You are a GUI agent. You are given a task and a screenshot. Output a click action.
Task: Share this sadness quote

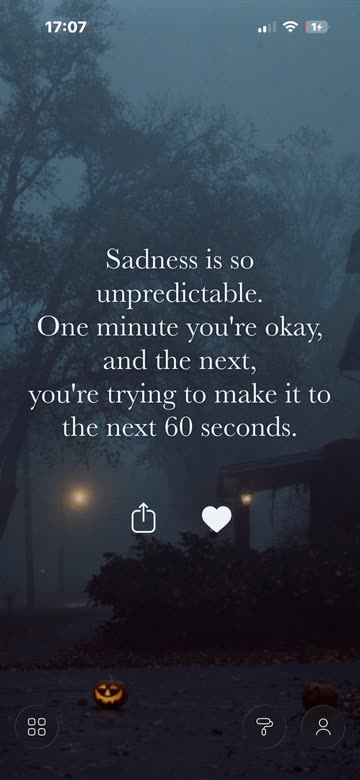pyautogui.click(x=143, y=518)
